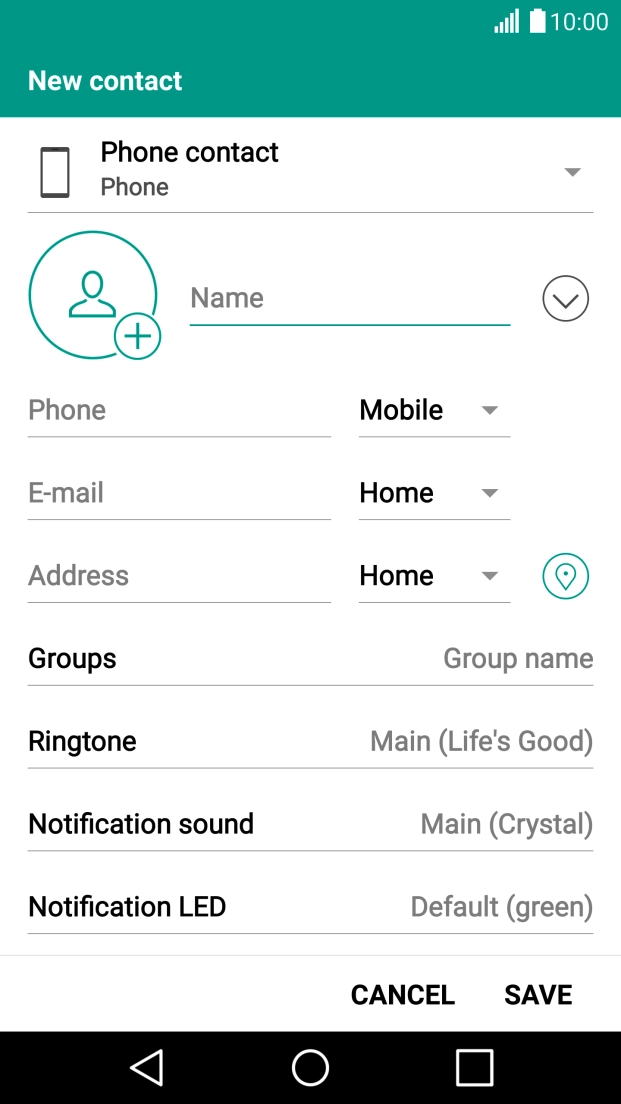The width and height of the screenshot is (621, 1104).
Task: Return to the home screen
Action: click(x=310, y=1068)
